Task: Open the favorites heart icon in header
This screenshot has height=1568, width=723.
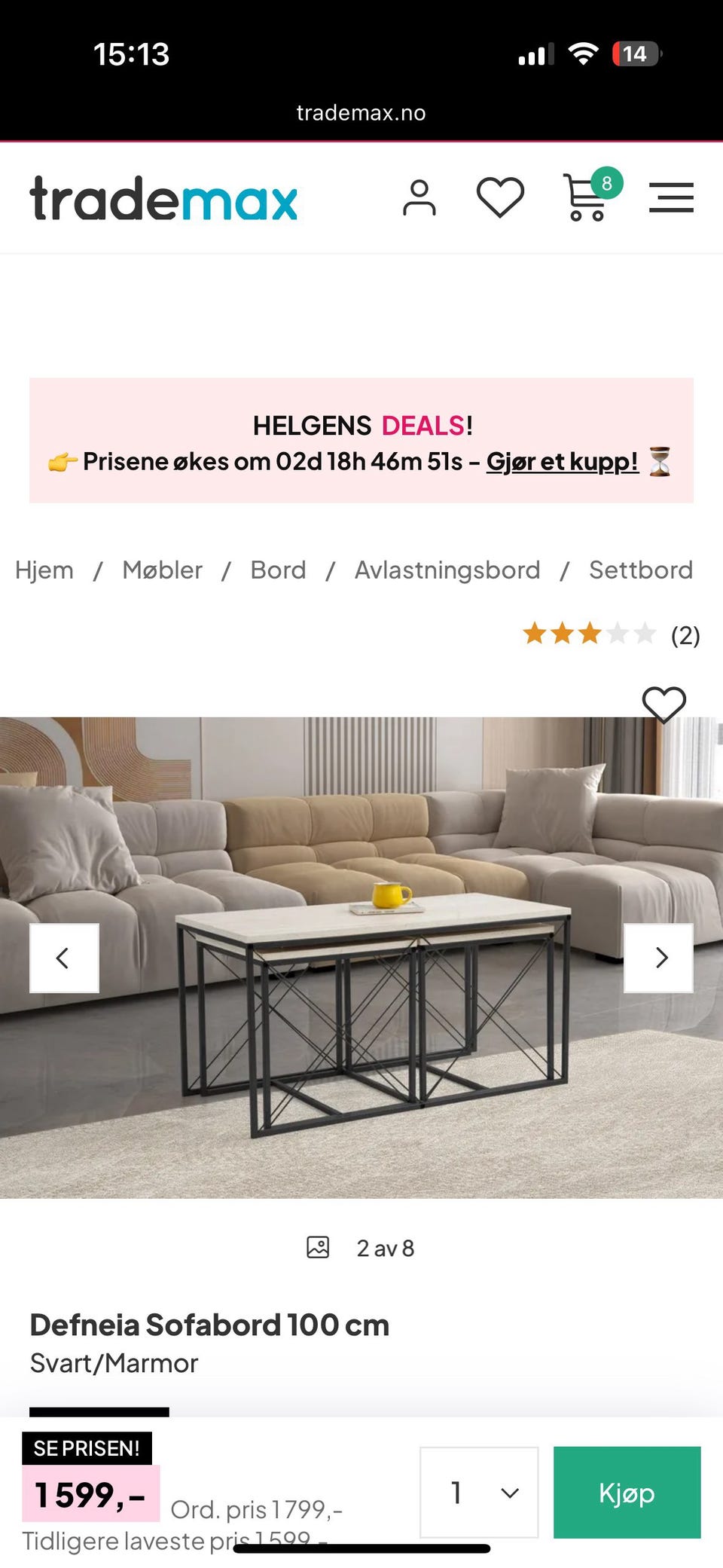Action: (501, 198)
